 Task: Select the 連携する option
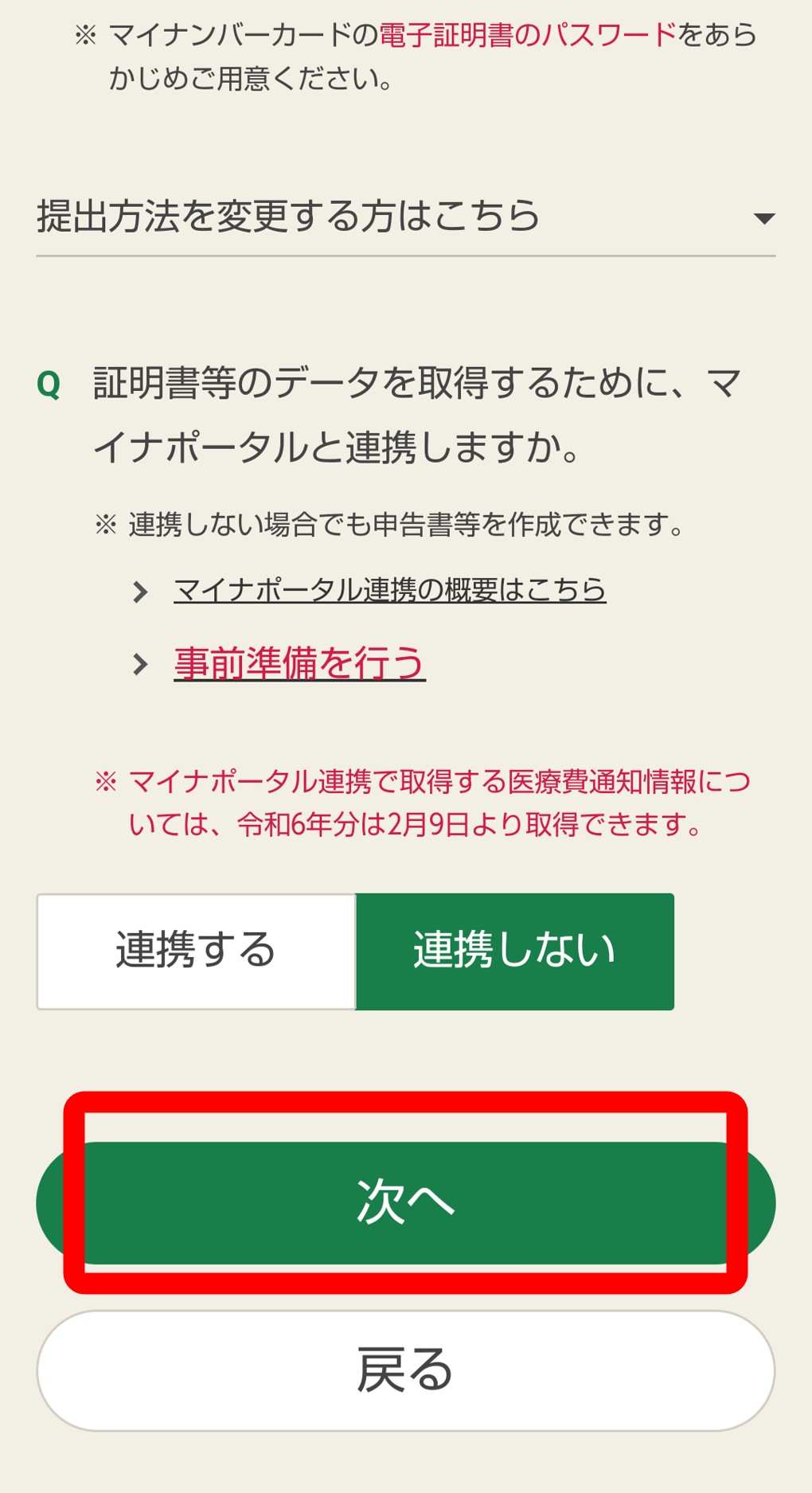196,952
